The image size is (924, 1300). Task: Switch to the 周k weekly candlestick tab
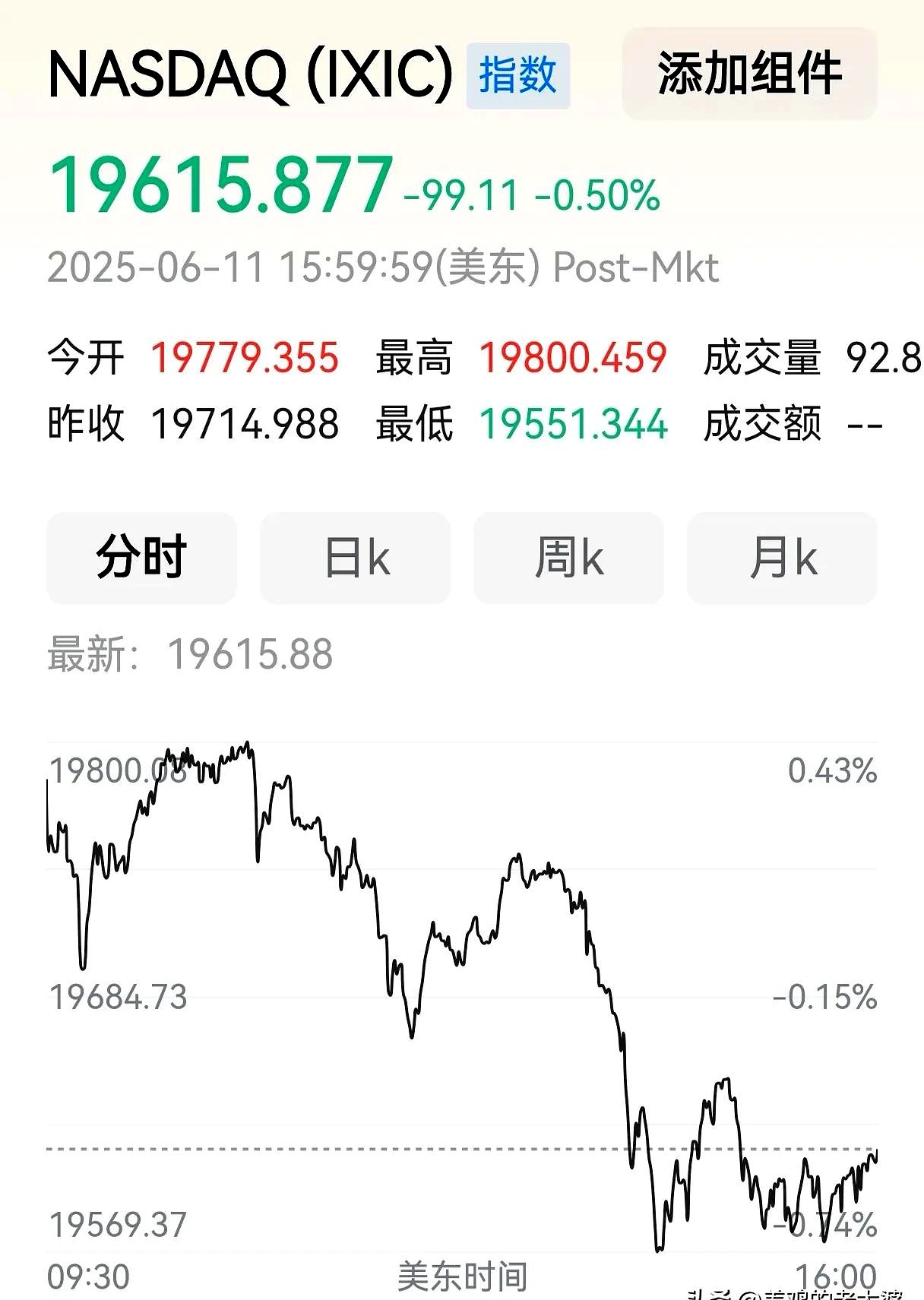[568, 558]
